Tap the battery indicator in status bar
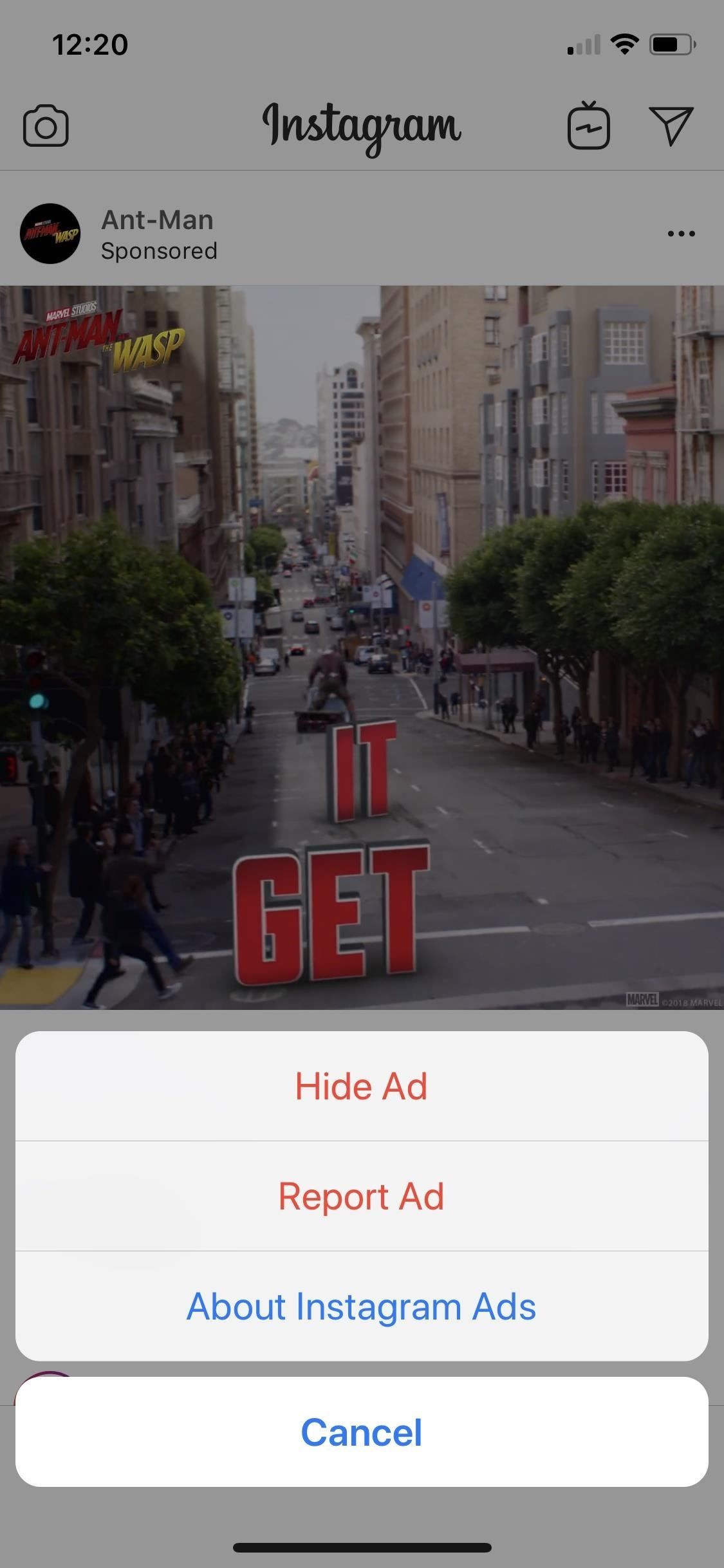The image size is (724, 1568). click(x=669, y=44)
